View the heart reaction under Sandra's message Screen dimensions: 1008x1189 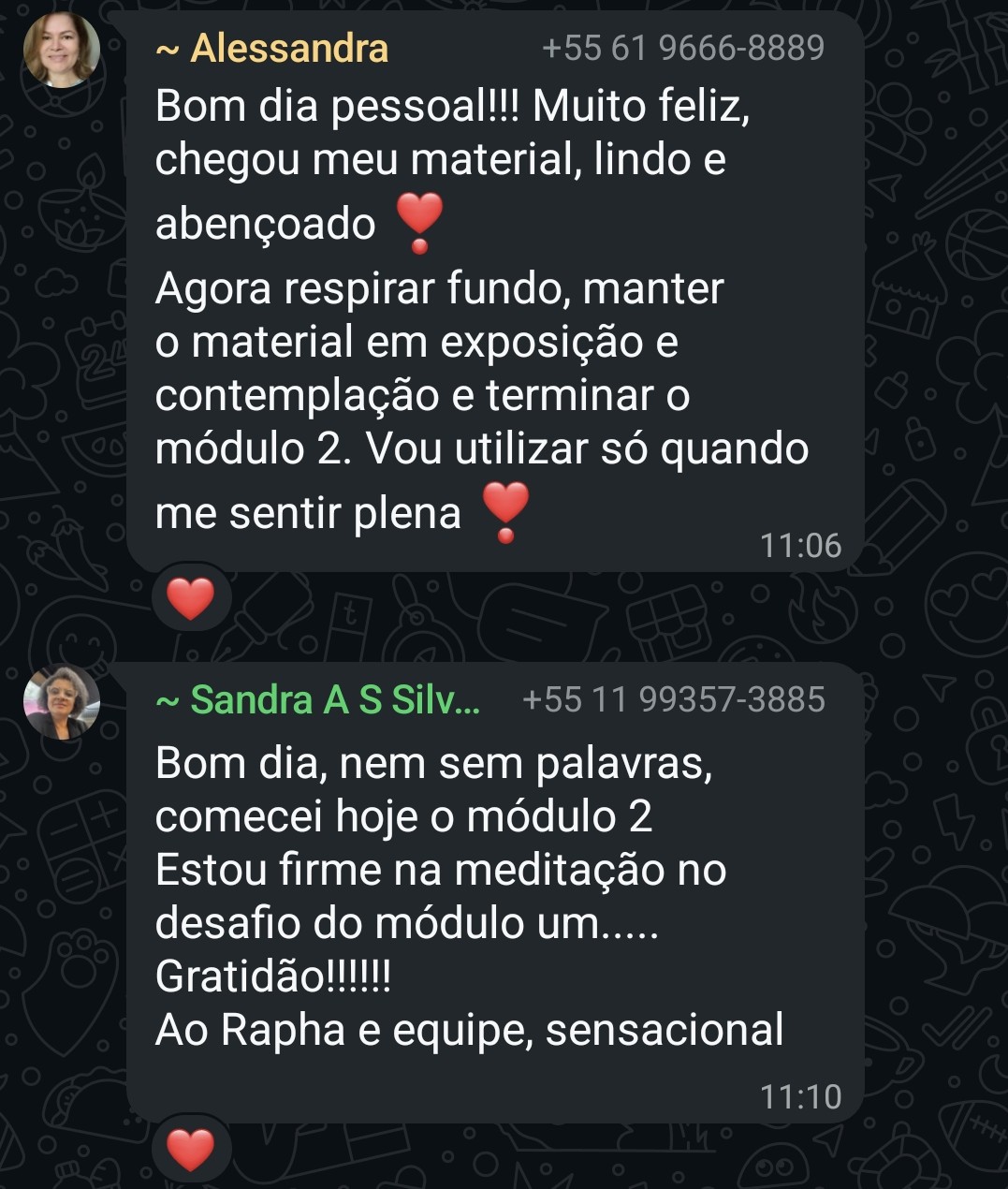point(191,1149)
